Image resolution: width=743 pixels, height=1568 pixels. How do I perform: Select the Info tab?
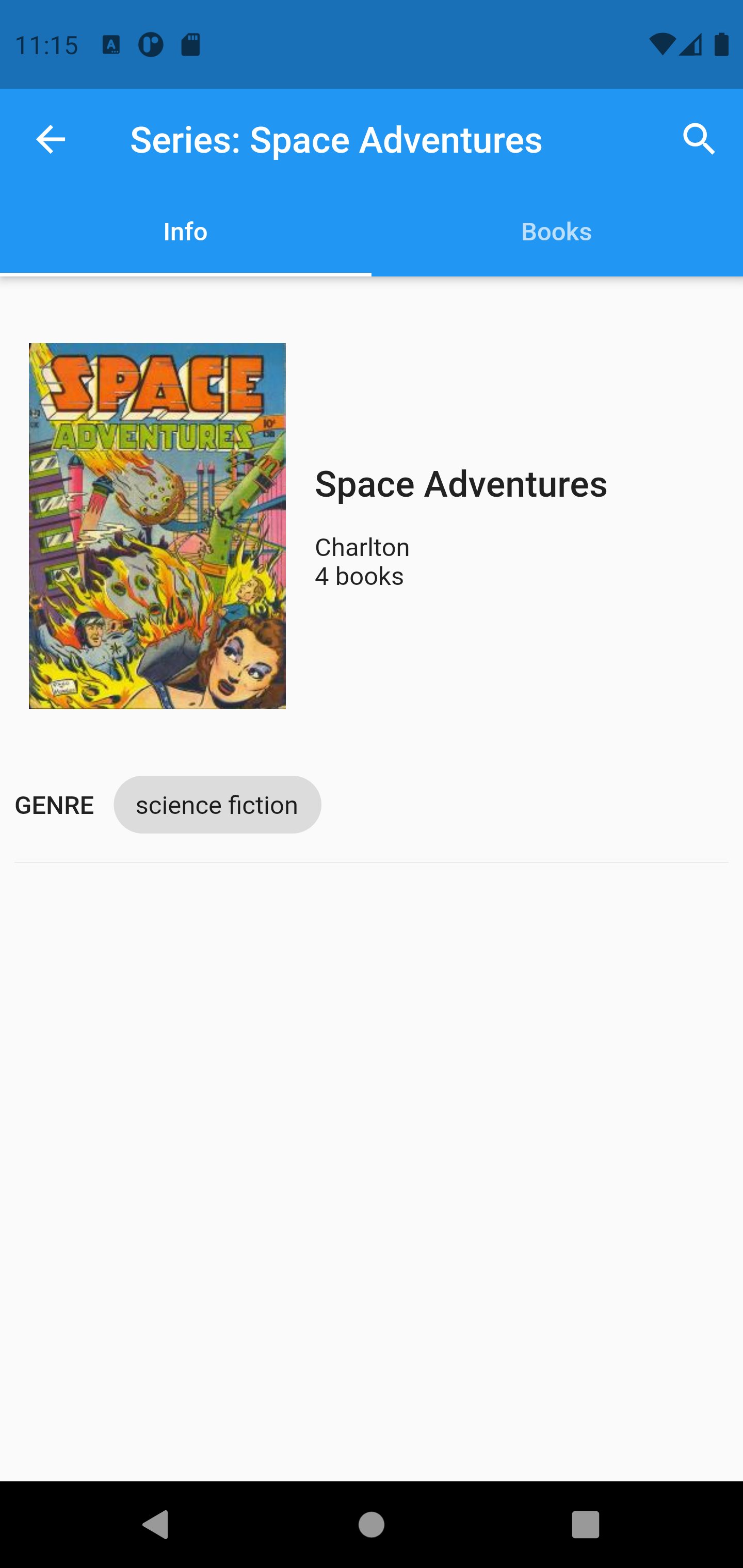[185, 232]
